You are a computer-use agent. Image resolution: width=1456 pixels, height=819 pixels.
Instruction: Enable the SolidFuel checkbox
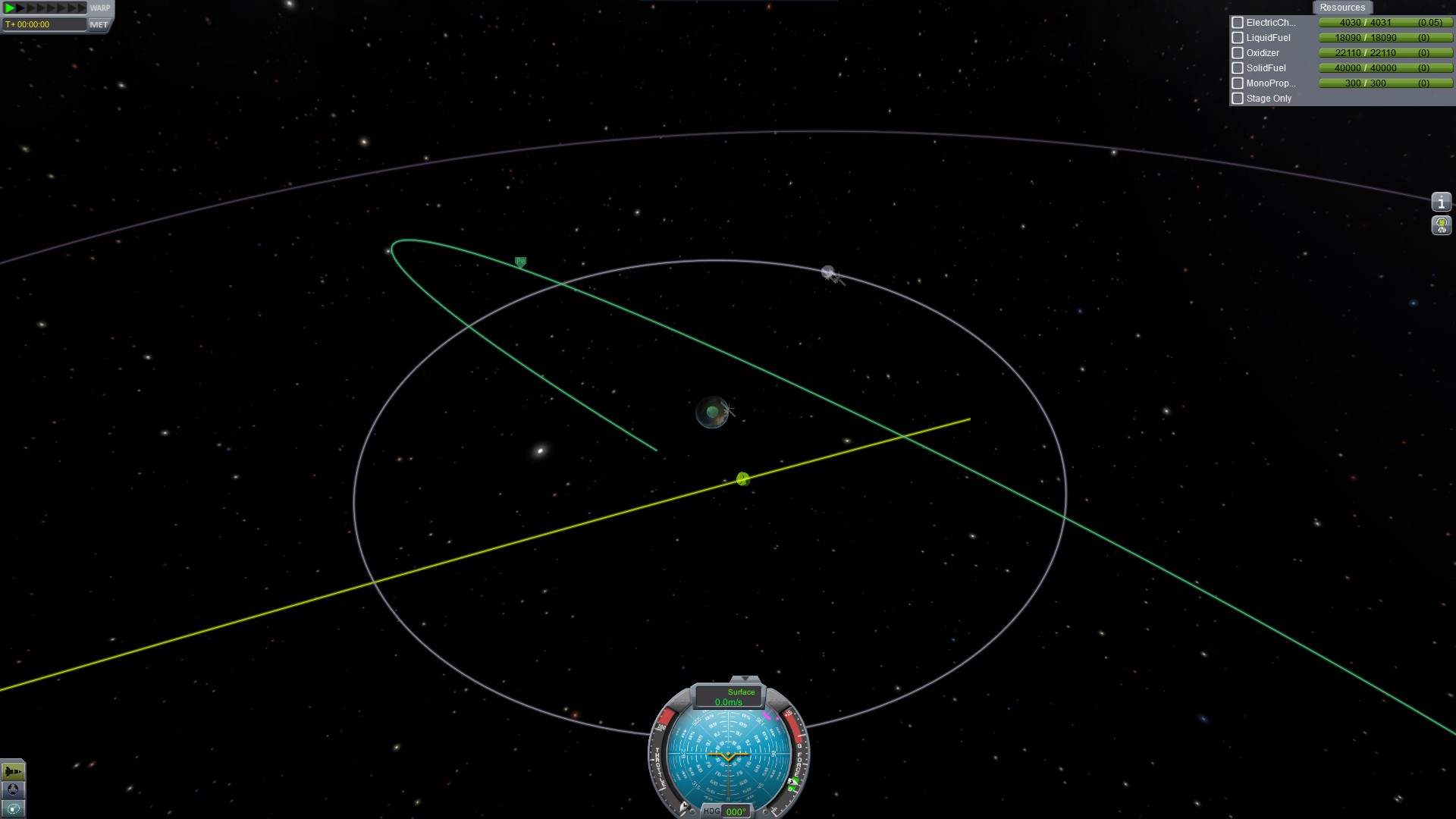point(1238,68)
